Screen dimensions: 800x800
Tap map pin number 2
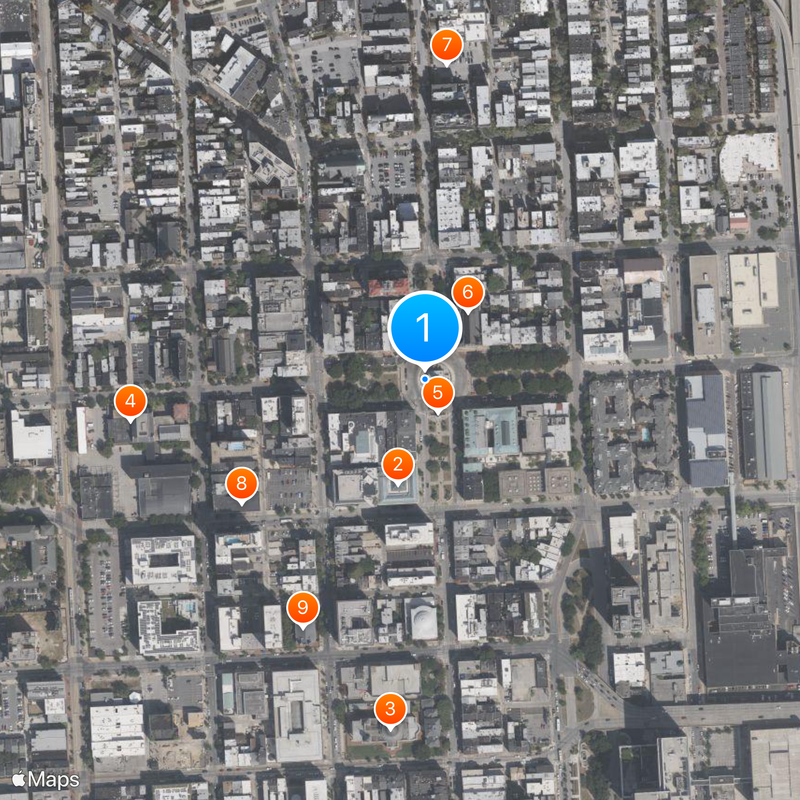[x=398, y=464]
